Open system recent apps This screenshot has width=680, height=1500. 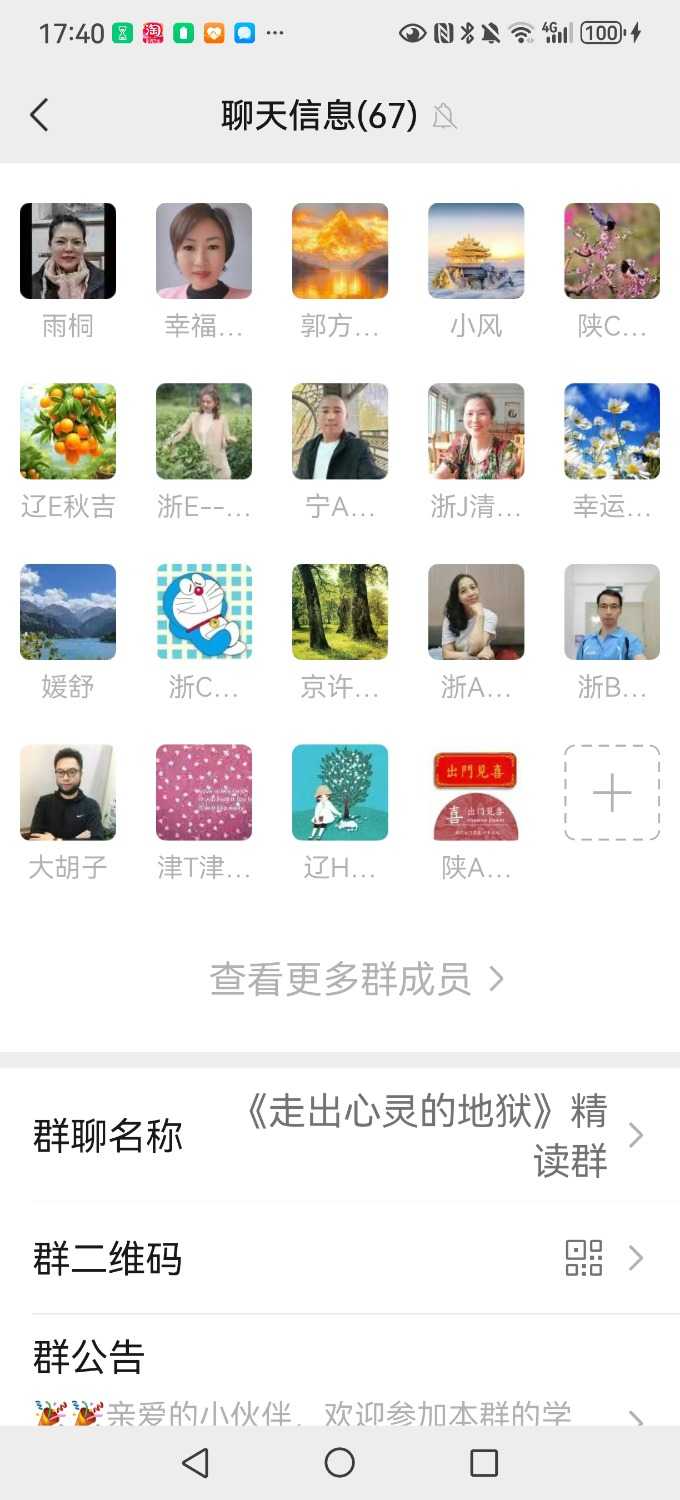click(x=484, y=1463)
